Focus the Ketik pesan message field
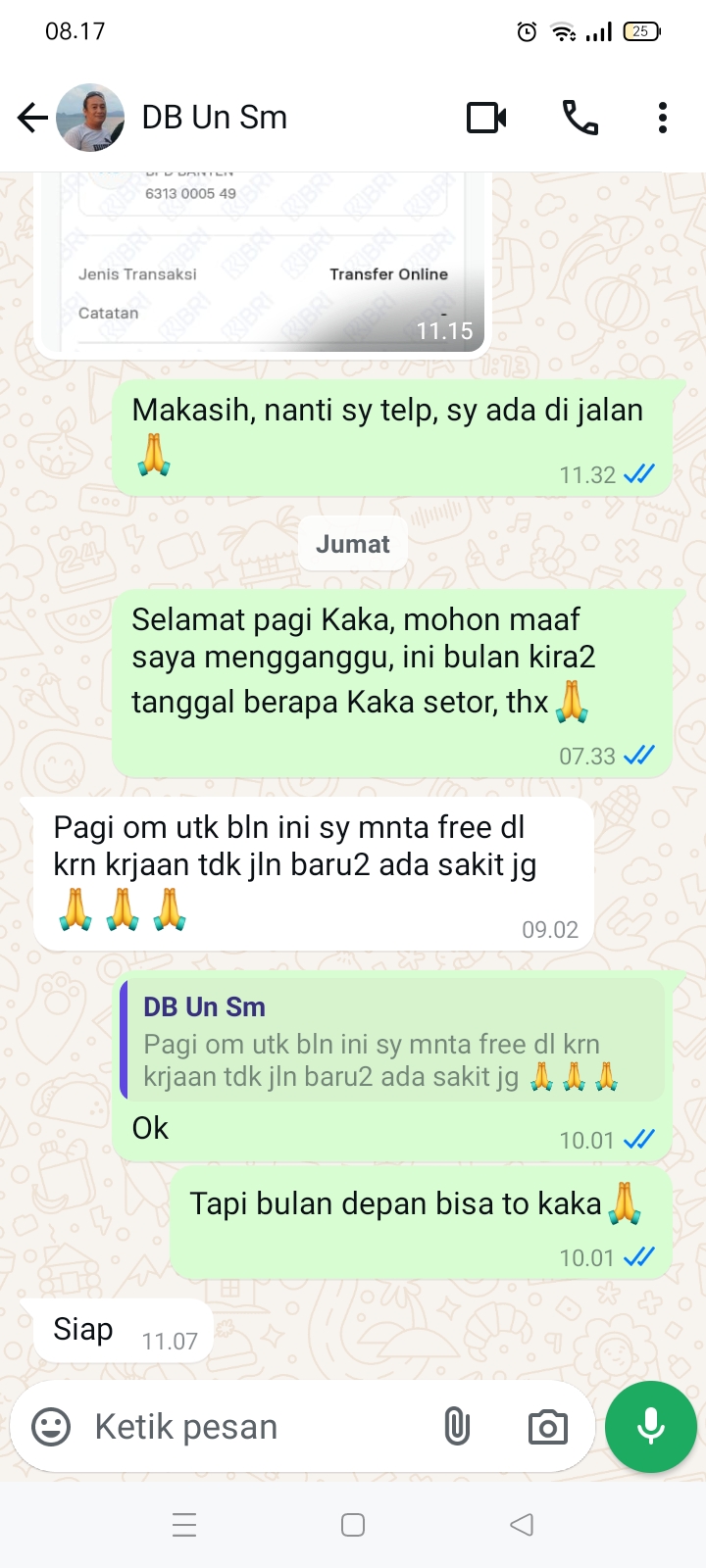706x1568 pixels. pyautogui.click(x=255, y=1426)
